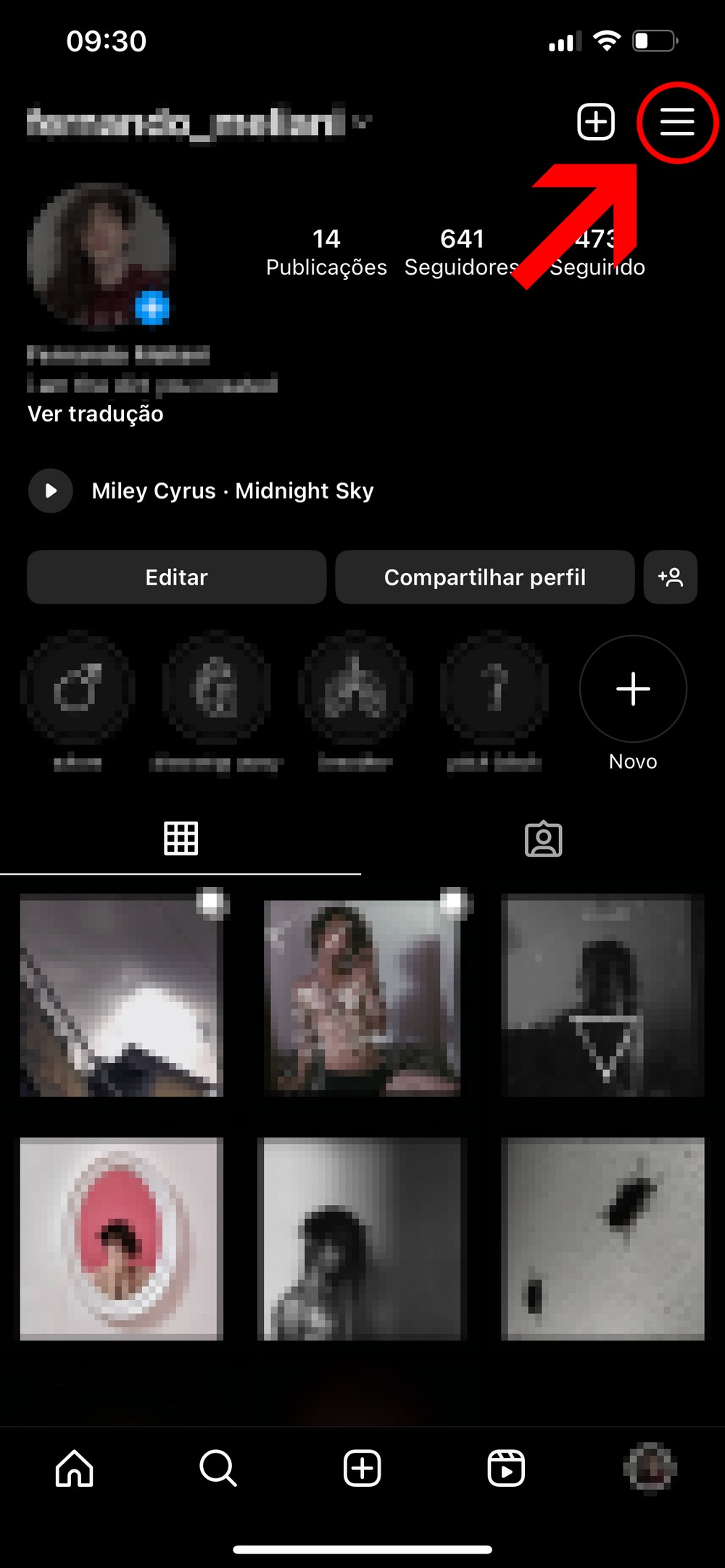
Task: Open the hamburger menu
Action: pos(676,122)
